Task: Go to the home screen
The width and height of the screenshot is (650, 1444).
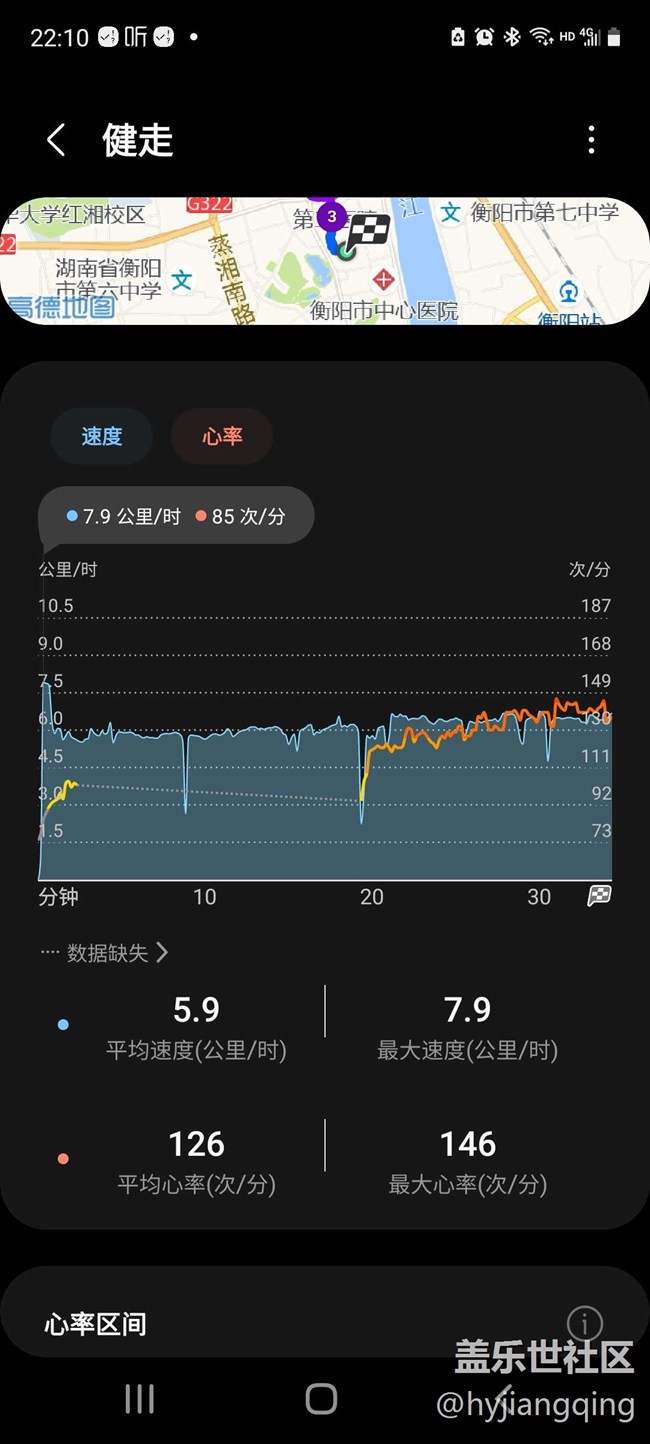Action: 321,1399
